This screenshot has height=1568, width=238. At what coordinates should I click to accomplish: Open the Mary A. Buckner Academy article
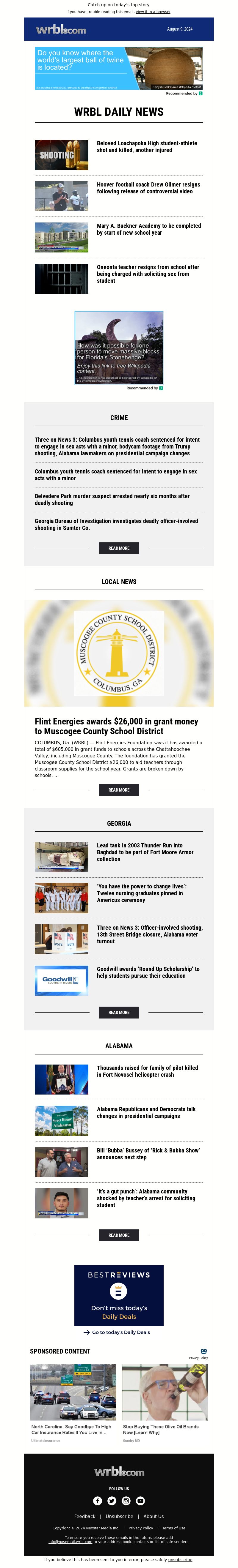click(148, 229)
